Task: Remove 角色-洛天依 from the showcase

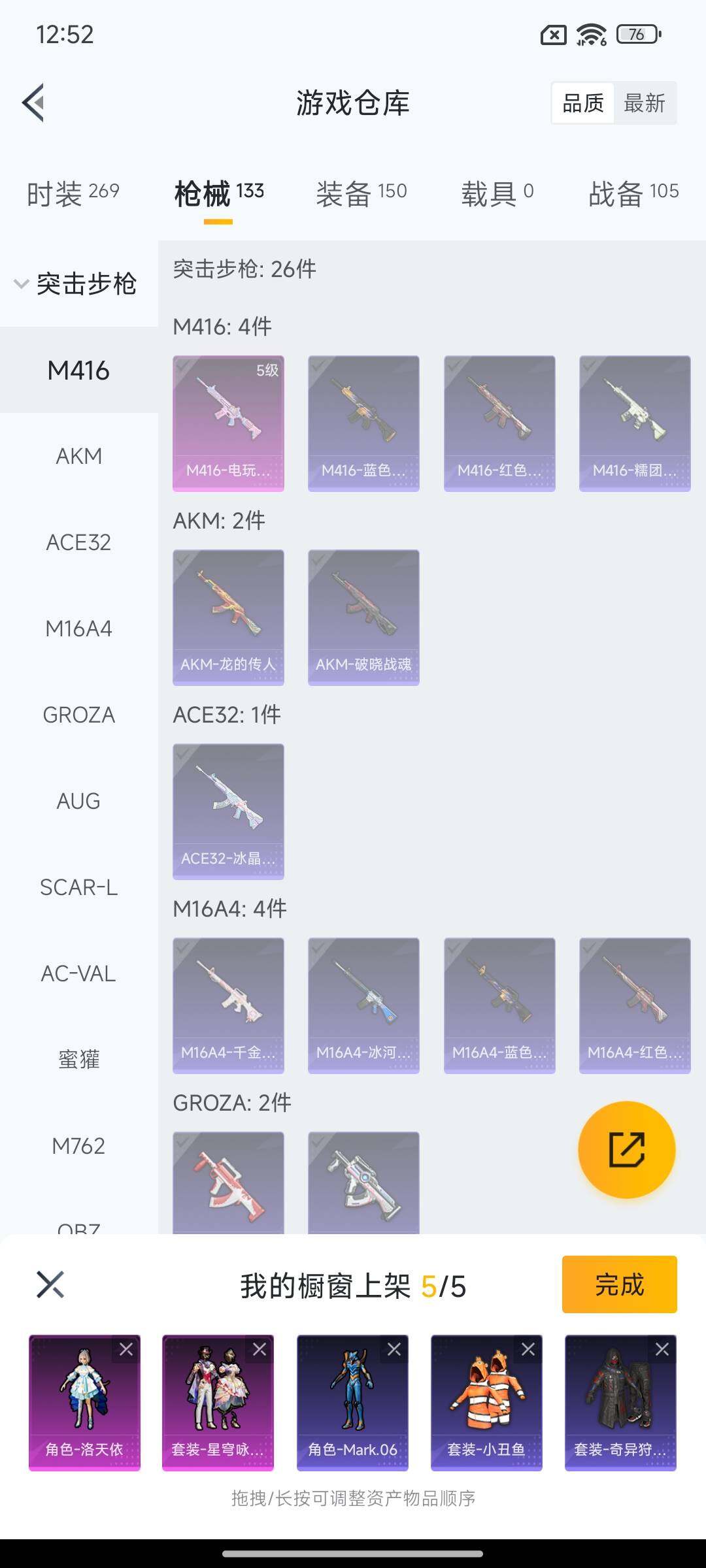Action: (126, 1349)
